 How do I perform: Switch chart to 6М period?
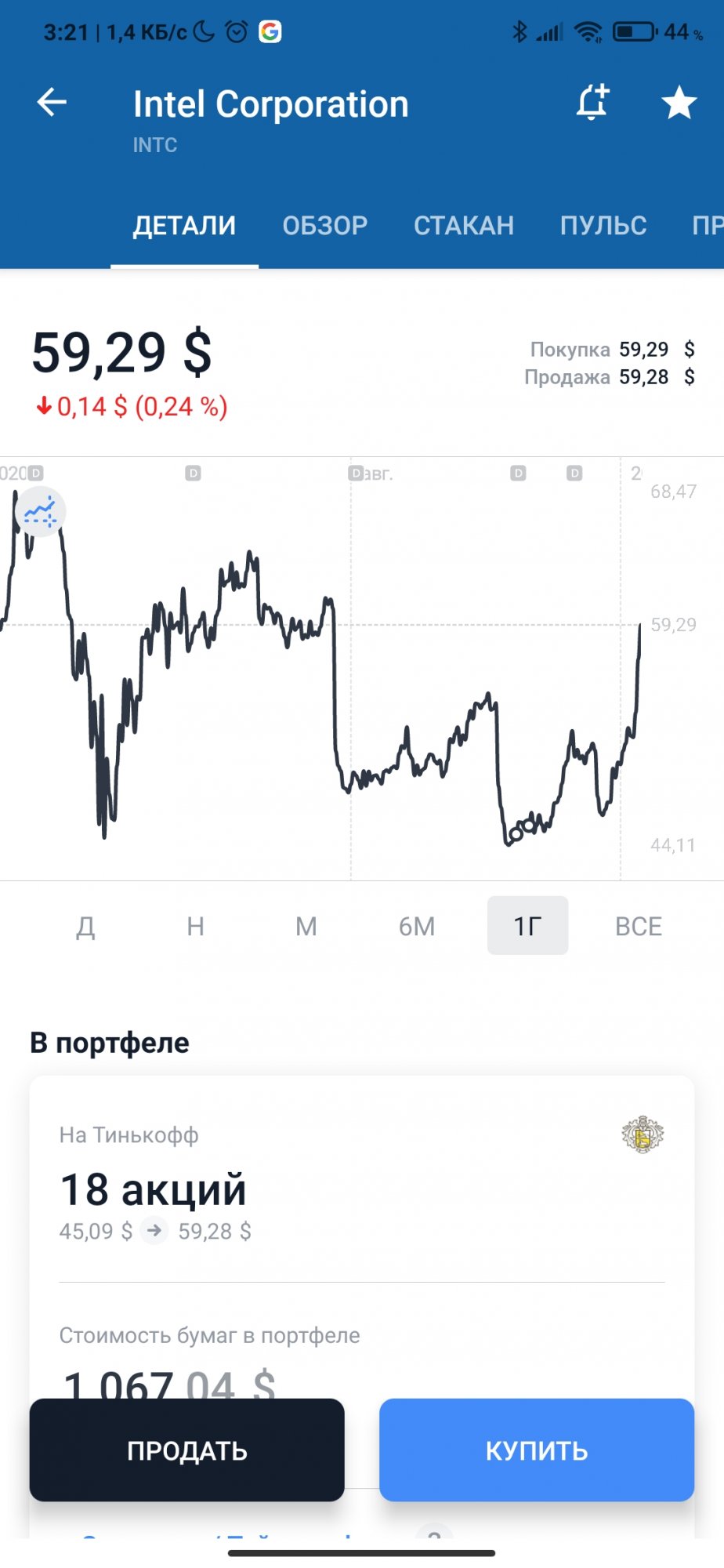tap(417, 926)
